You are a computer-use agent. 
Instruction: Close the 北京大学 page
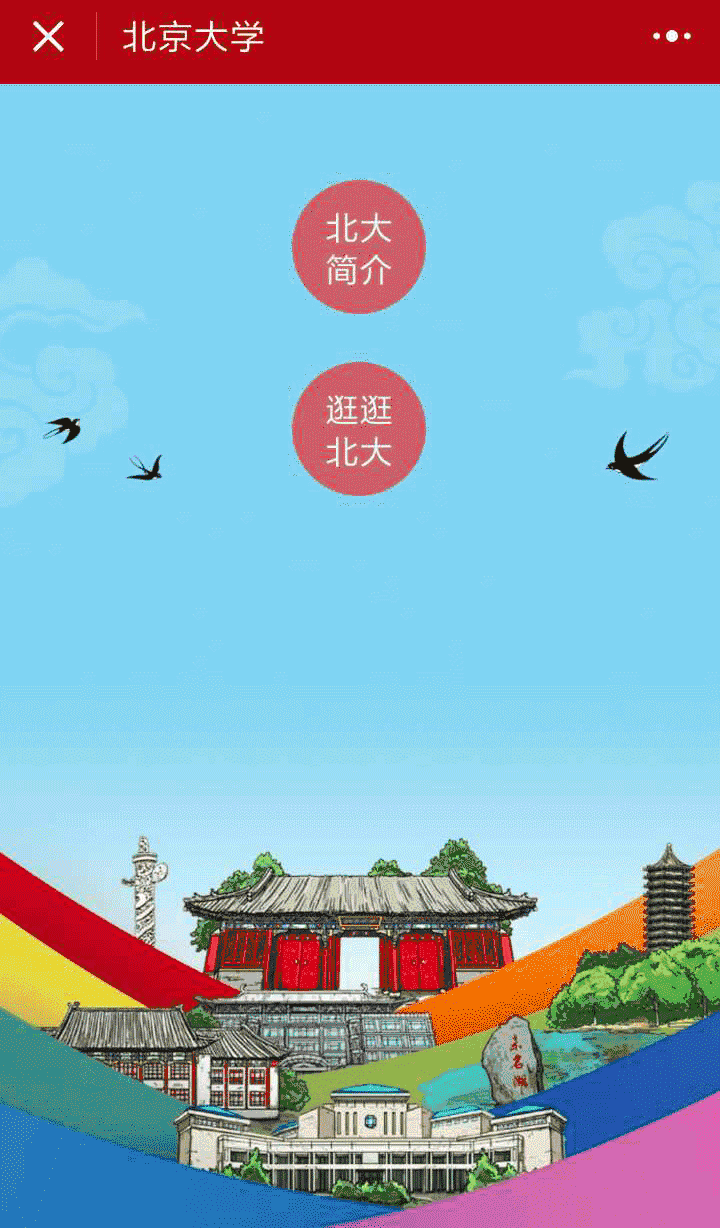(x=48, y=37)
